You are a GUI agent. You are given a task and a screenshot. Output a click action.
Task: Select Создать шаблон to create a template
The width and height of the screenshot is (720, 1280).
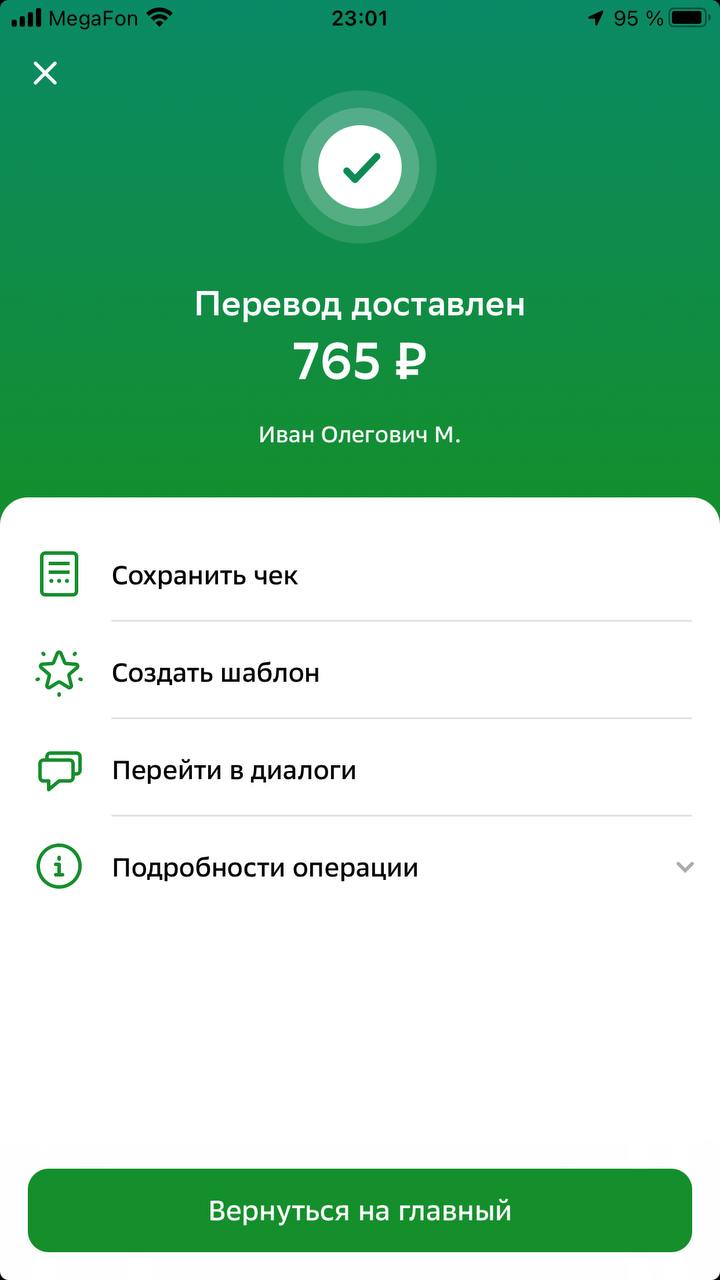coord(360,672)
